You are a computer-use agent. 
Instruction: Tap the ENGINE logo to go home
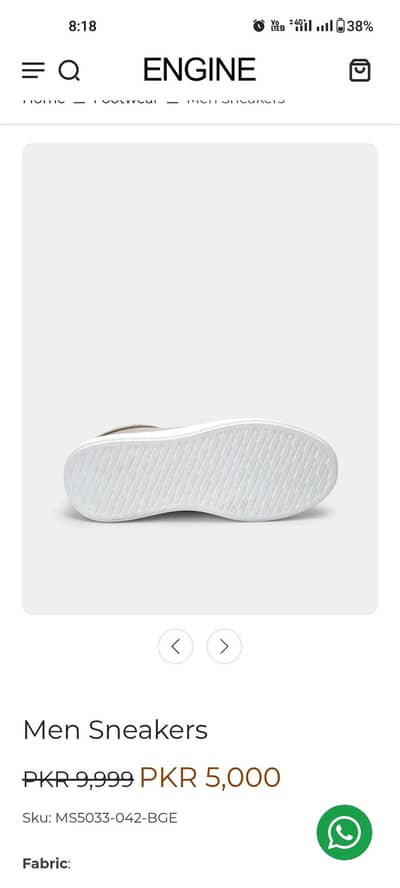[199, 70]
